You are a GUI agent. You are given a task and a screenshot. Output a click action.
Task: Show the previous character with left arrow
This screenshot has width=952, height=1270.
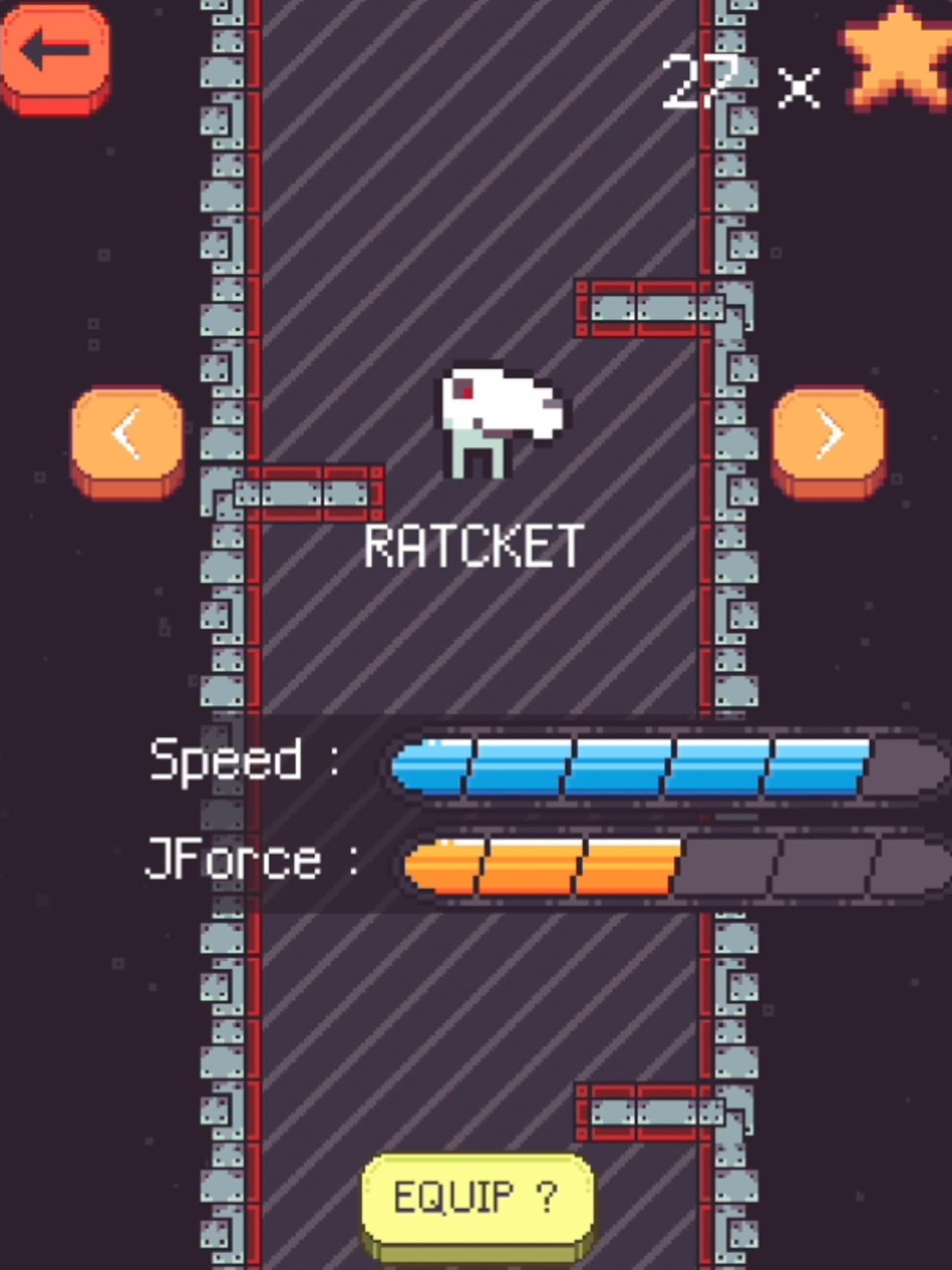[127, 442]
